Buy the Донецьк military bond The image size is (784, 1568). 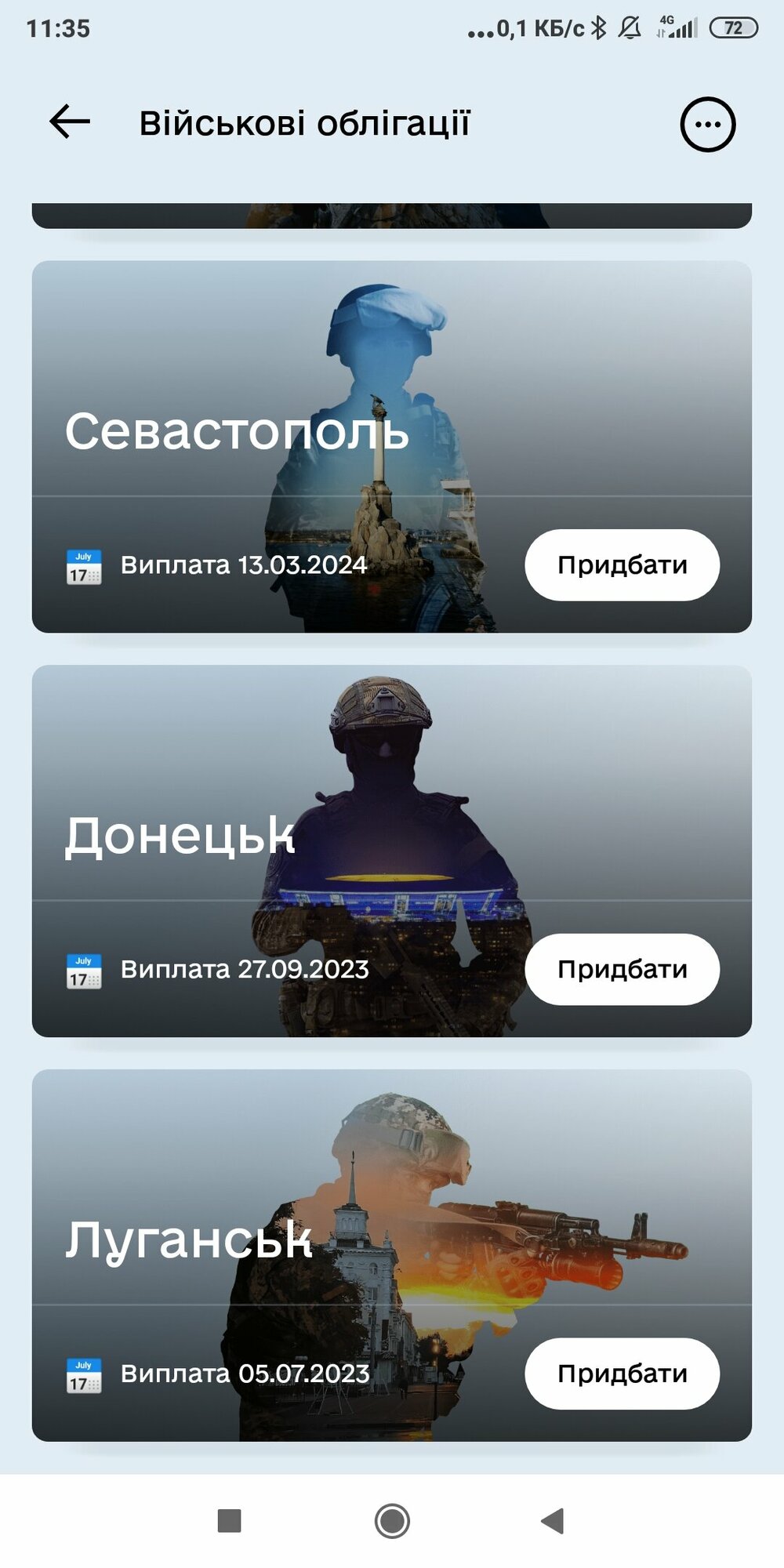click(622, 970)
